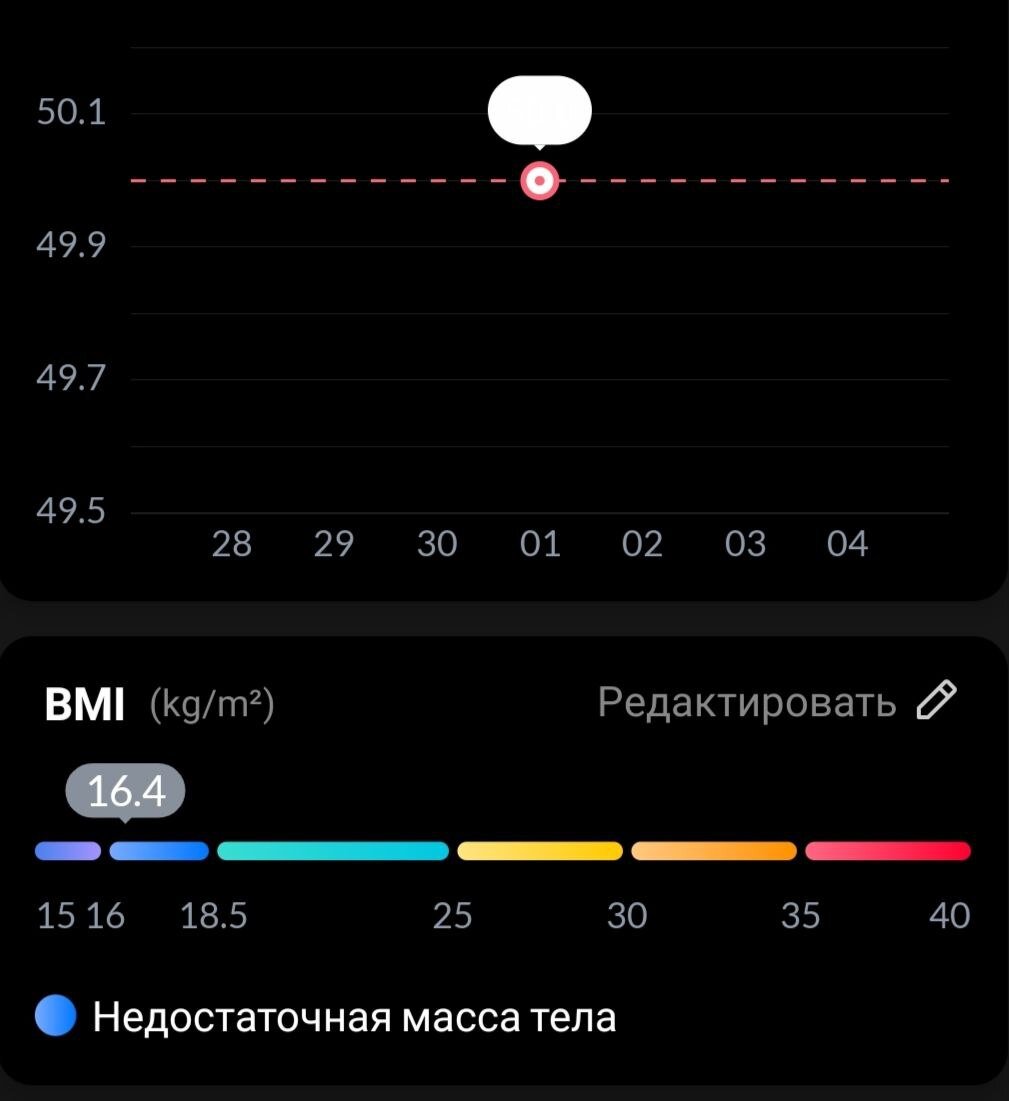Select date 28 on the chart axis

pyautogui.click(x=231, y=544)
